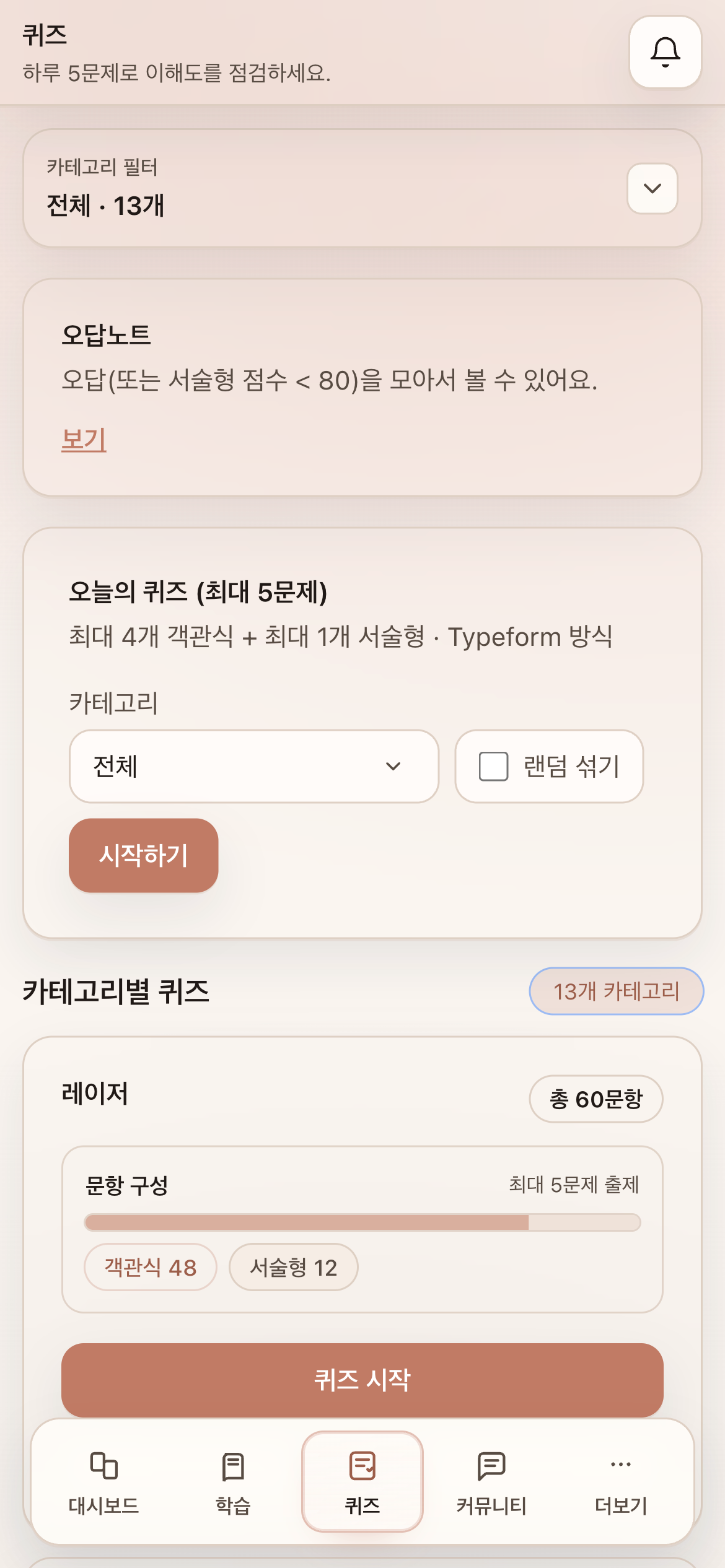Open the notification bell

(666, 52)
